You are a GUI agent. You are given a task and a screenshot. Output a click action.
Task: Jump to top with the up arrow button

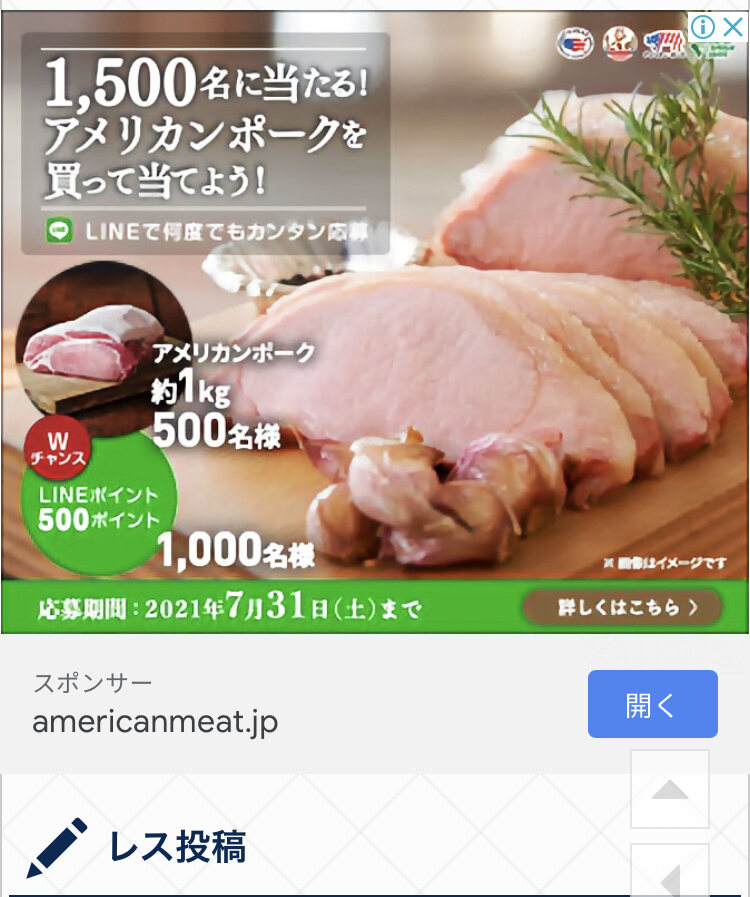click(x=670, y=789)
